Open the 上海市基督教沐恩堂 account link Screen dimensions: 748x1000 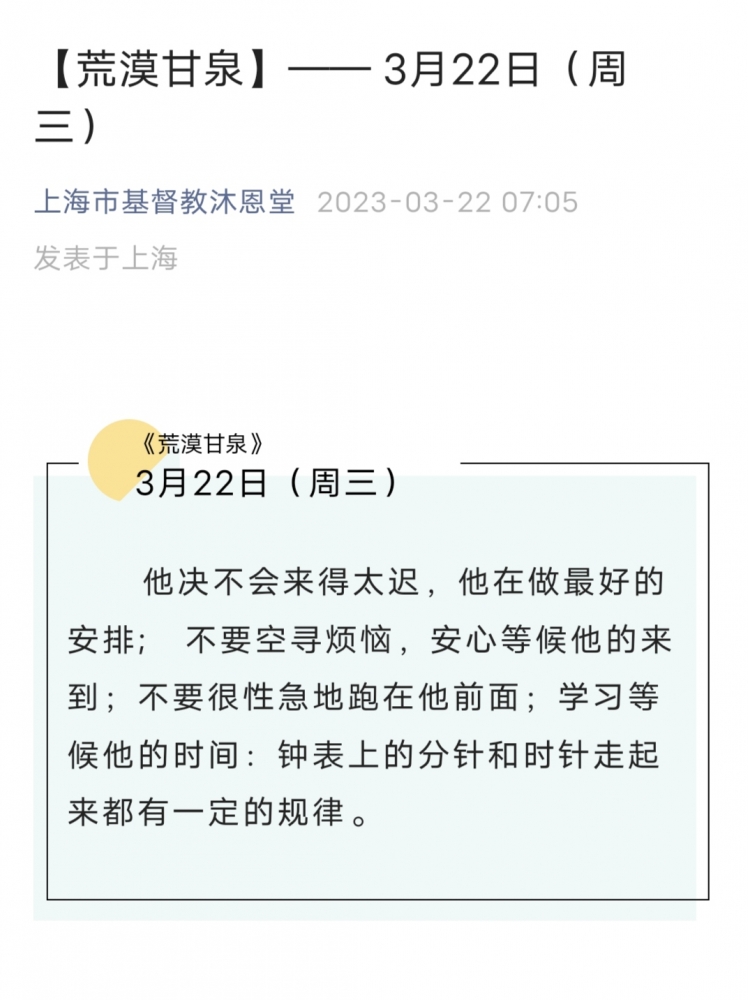coord(165,202)
